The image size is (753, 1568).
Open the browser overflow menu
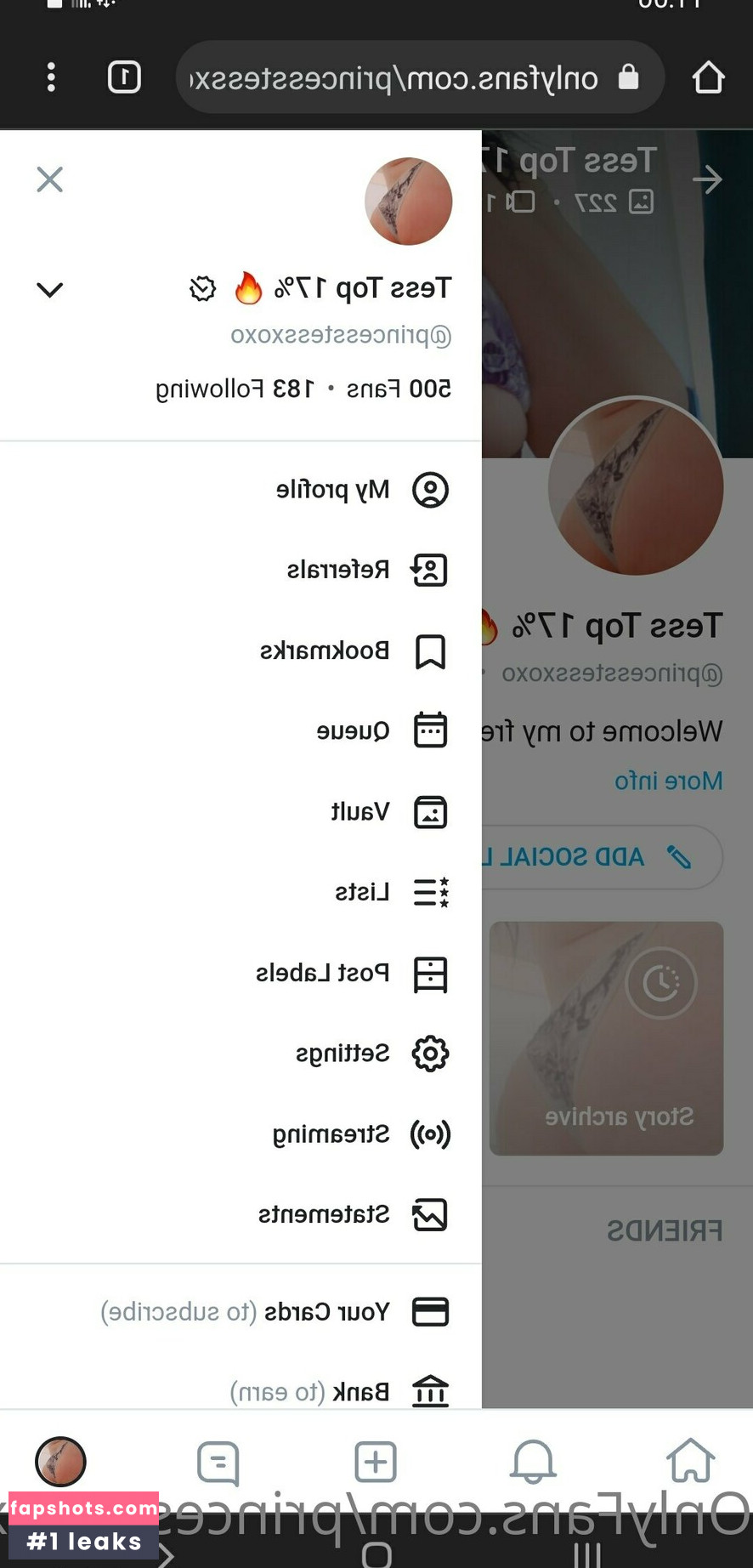(x=52, y=77)
